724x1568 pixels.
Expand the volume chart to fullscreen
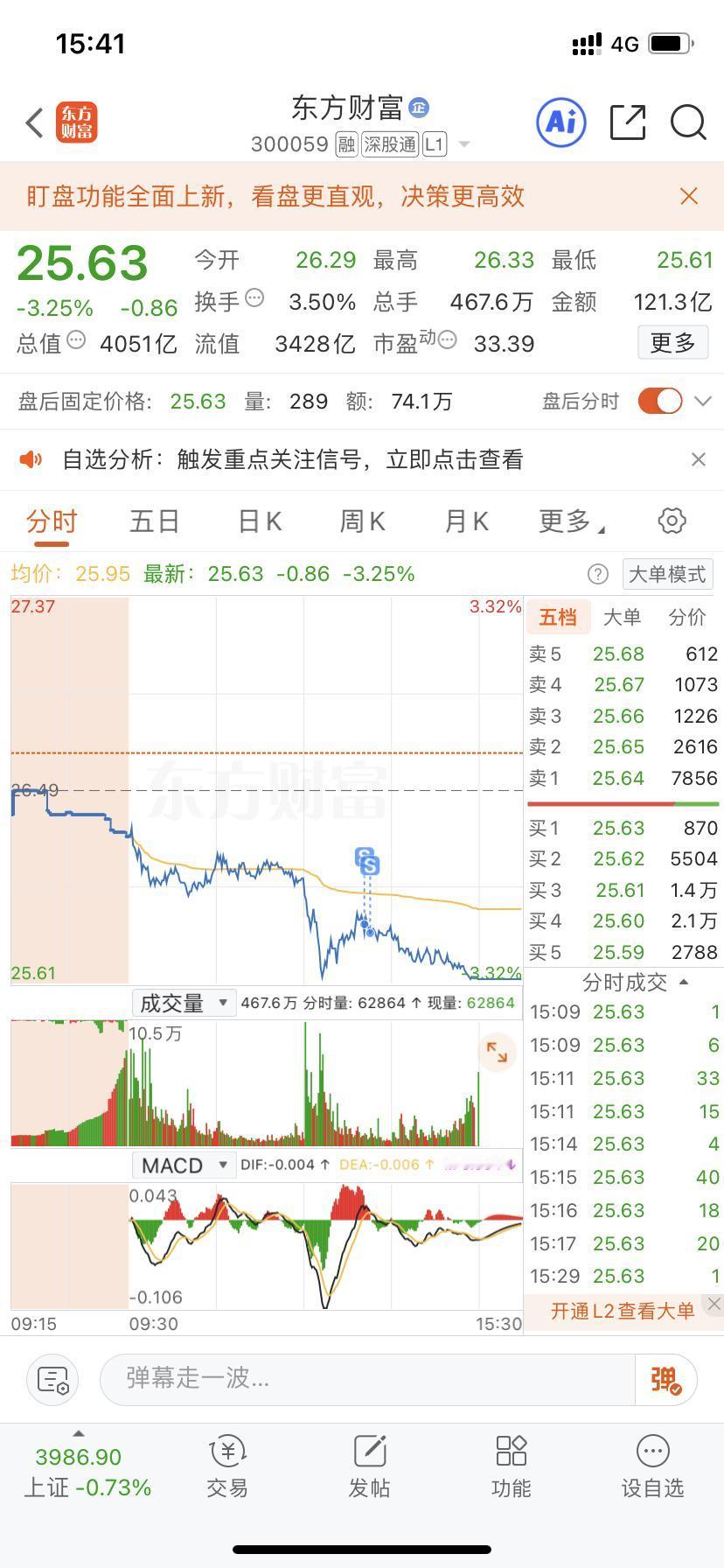pyautogui.click(x=497, y=1053)
